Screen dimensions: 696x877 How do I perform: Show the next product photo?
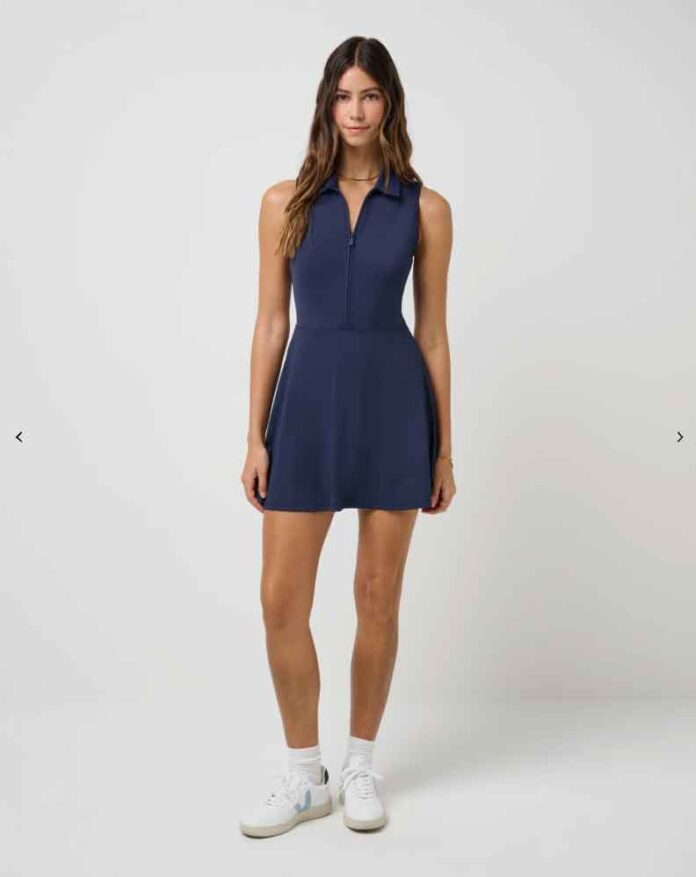679,437
